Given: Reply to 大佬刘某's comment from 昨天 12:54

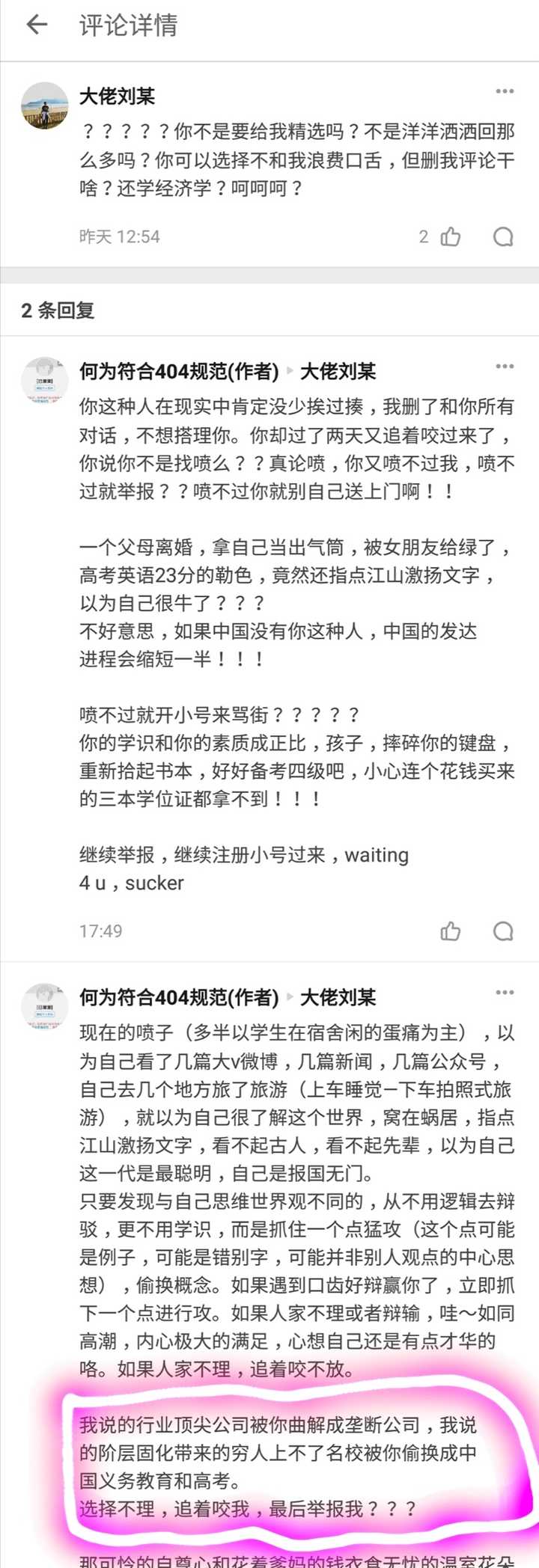Looking at the screenshot, I should [x=503, y=237].
